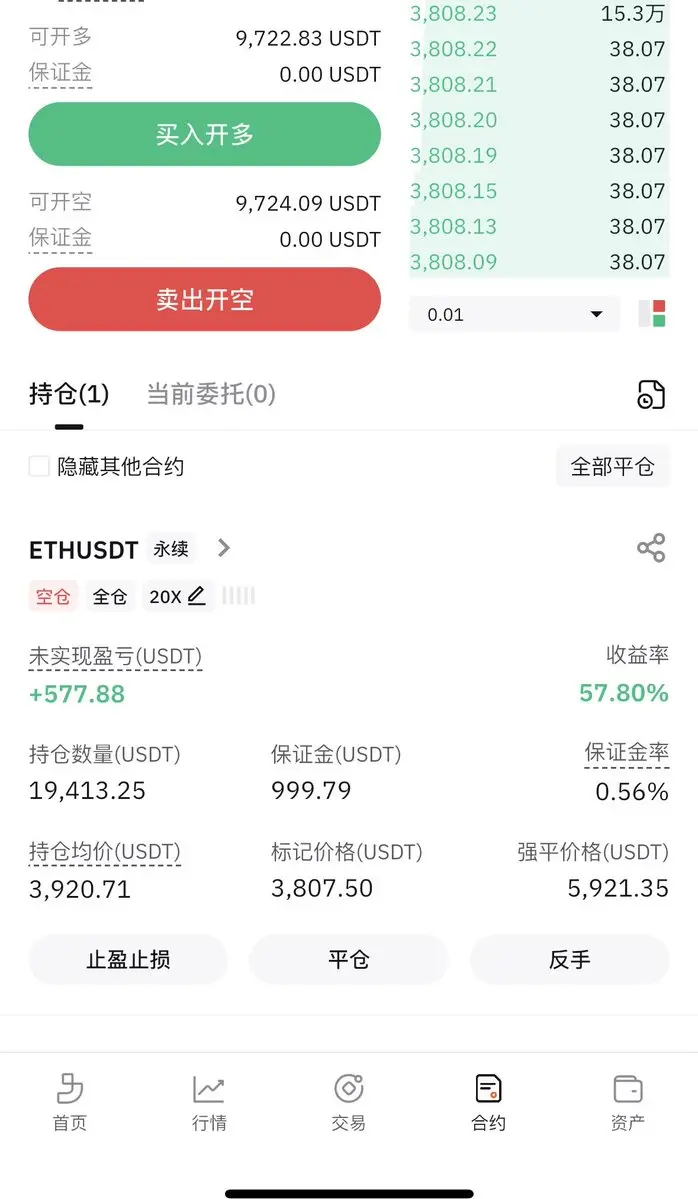
Task: Go to the 首页 tab
Action: click(x=70, y=1102)
